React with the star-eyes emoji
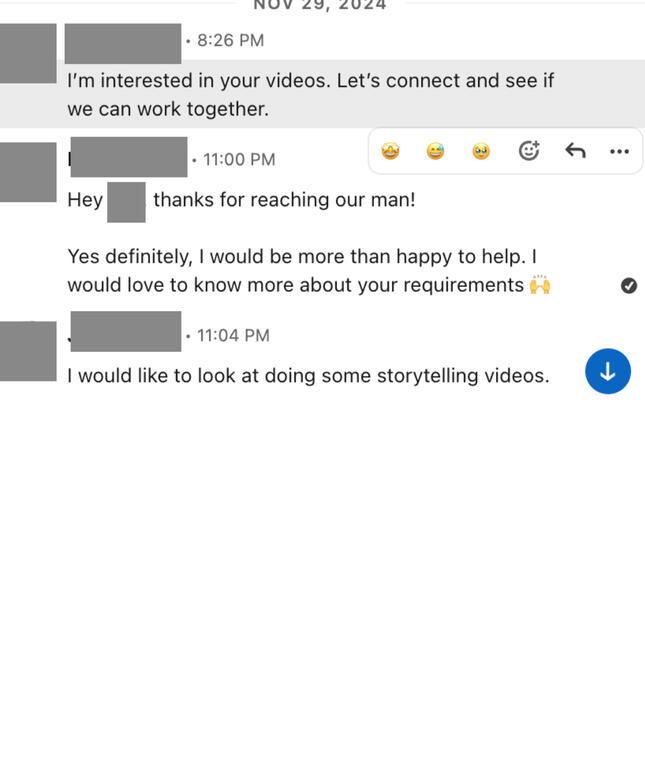Screen dimensions: 645x776 (390, 151)
